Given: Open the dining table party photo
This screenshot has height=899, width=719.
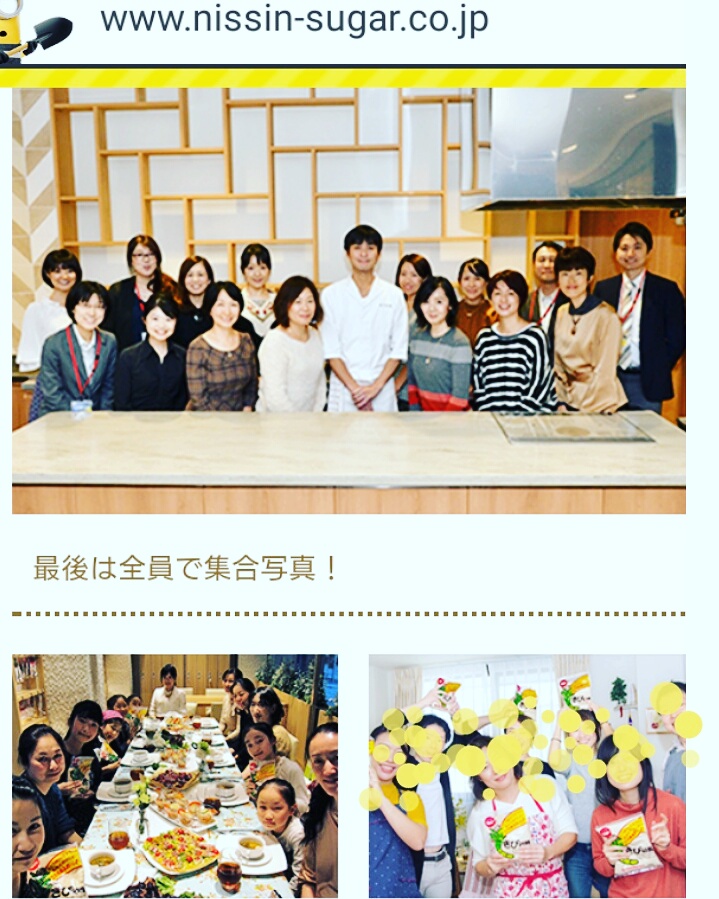Looking at the screenshot, I should 175,775.
